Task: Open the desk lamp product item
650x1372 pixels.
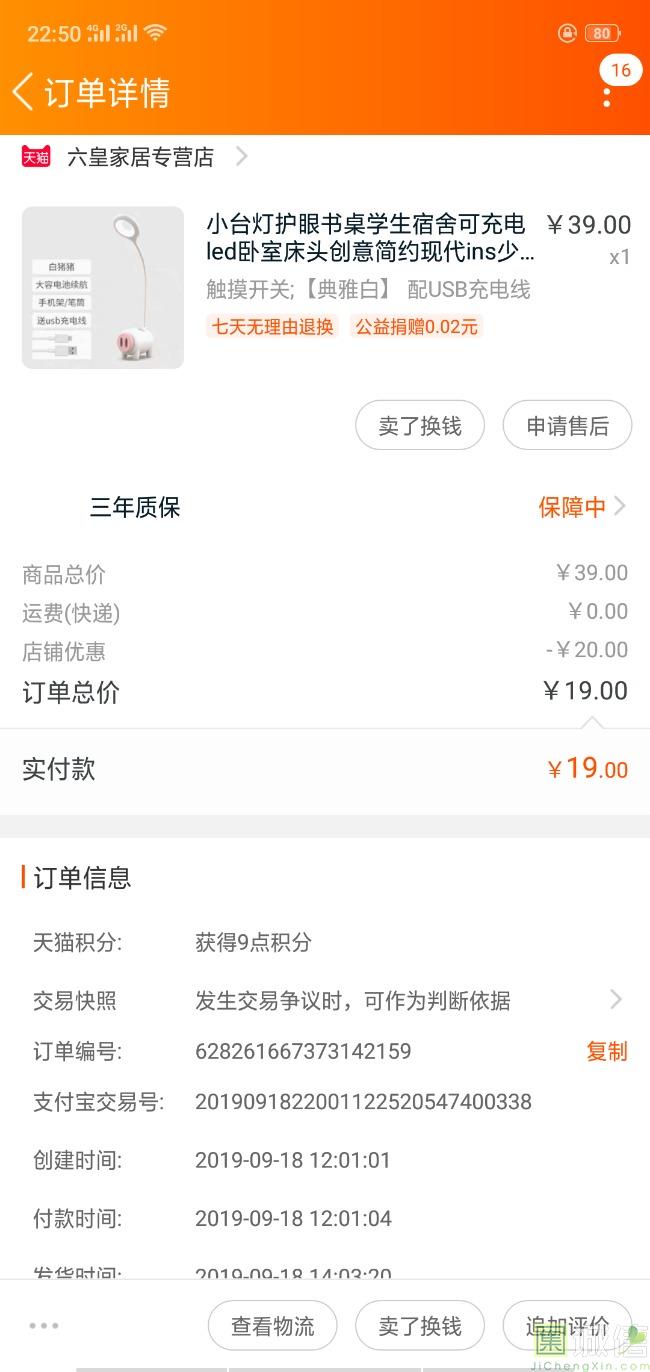Action: click(325, 287)
